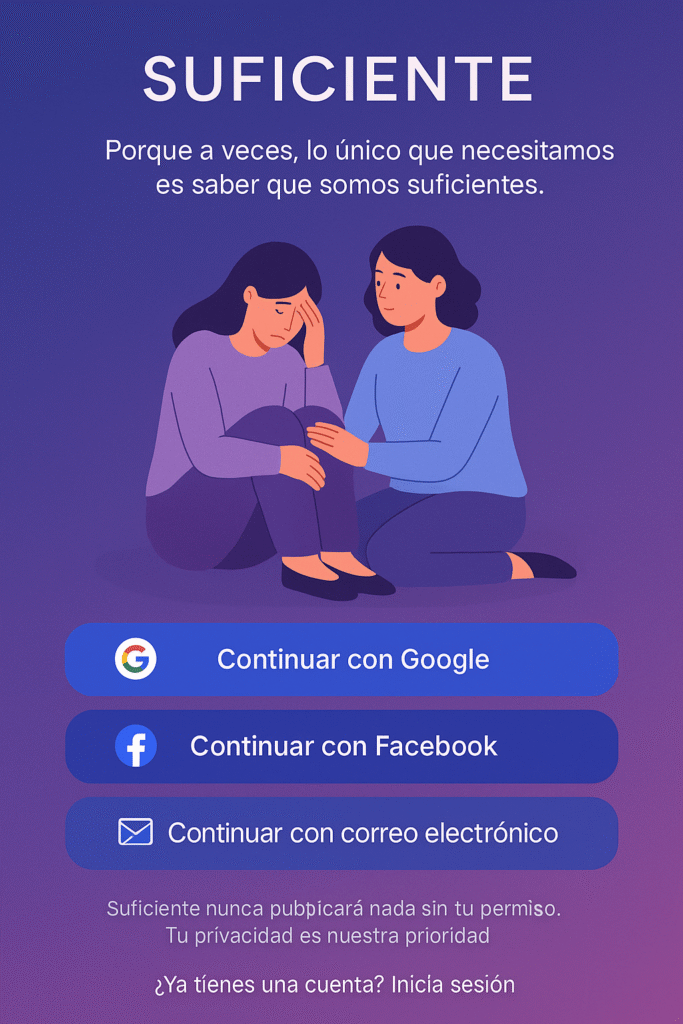
Task: Tap Inicia sesión link
Action: [x=453, y=984]
